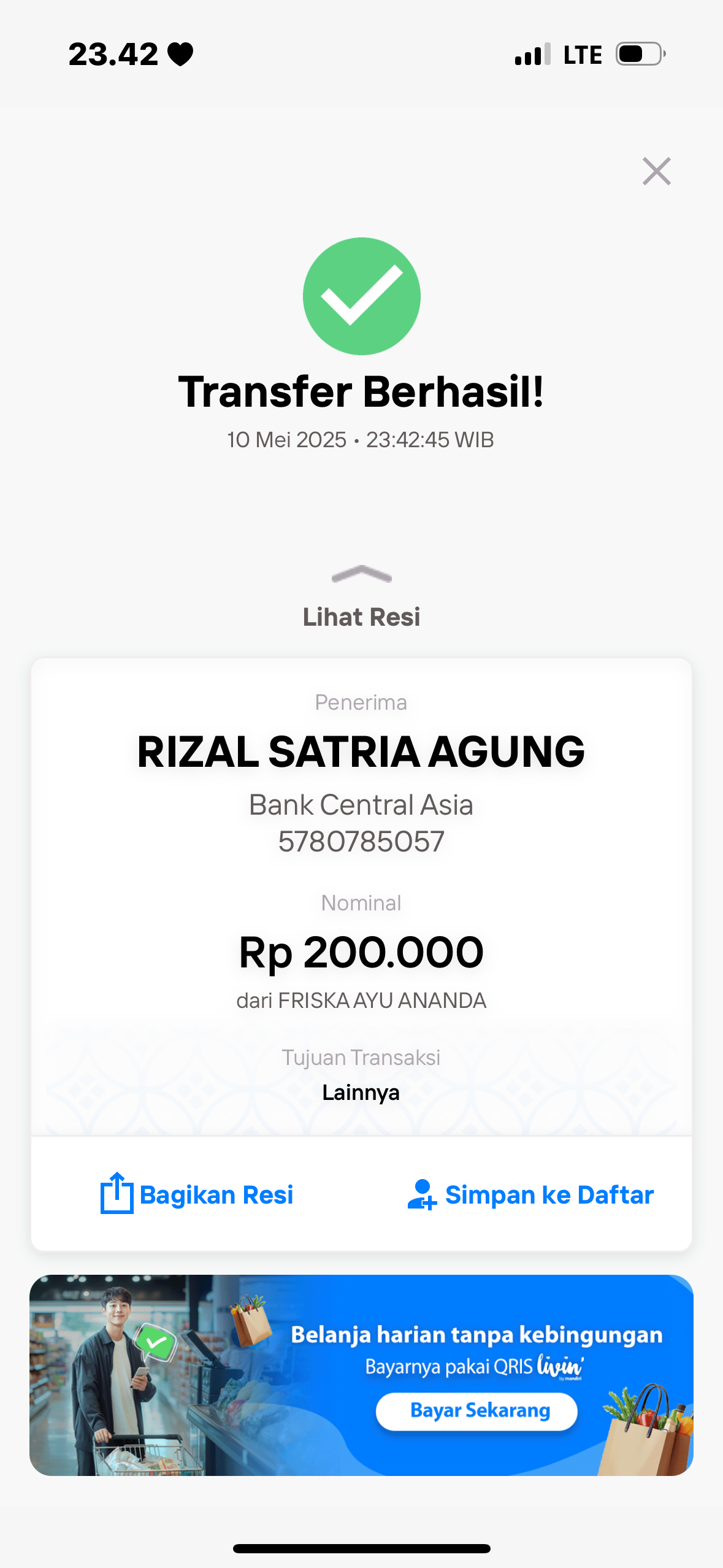Close the transfer success screen
Screen dimensions: 723x1568
coord(656,171)
